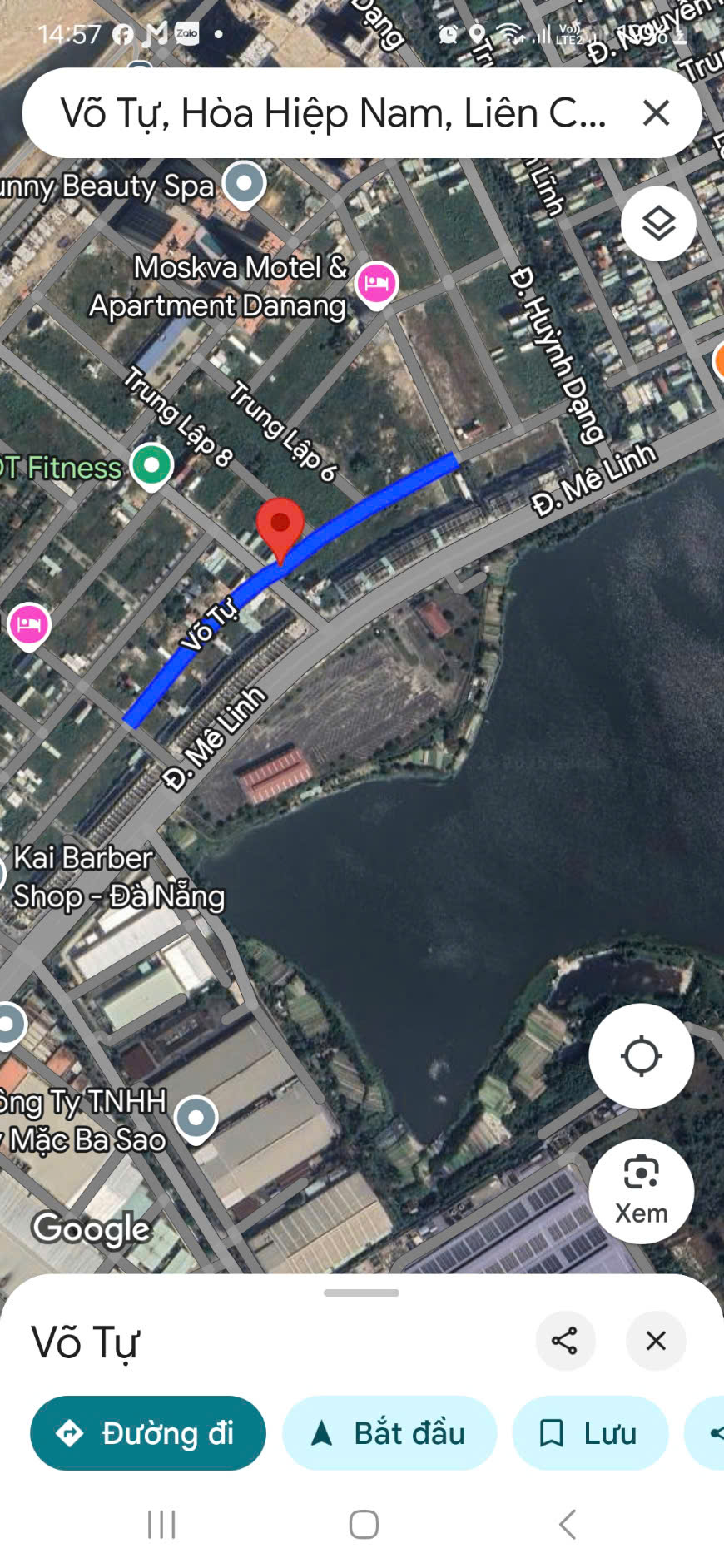The height and width of the screenshot is (1568, 724).
Task: Expand the bottom sheet drag handle
Action: [361, 1293]
